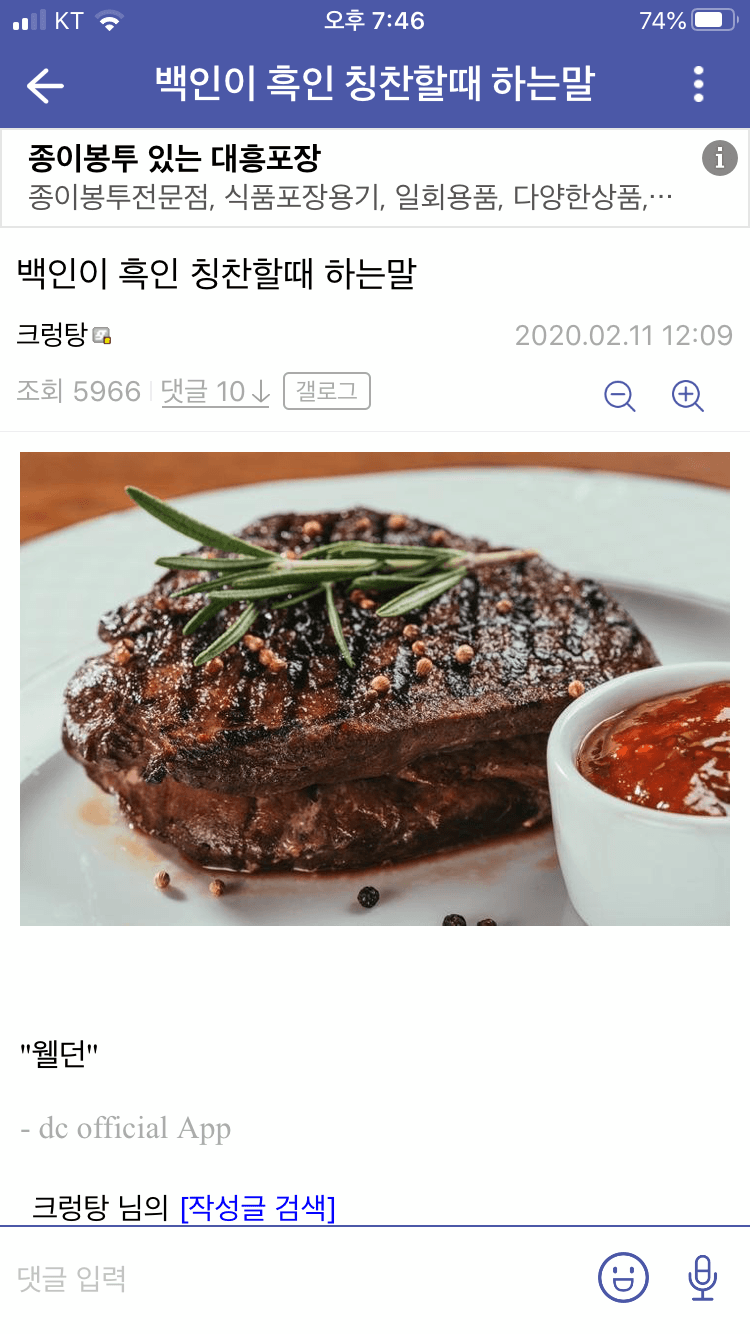This screenshot has width=750, height=1334.
Task: Open the 작성글 검색 link
Action: [x=258, y=1208]
